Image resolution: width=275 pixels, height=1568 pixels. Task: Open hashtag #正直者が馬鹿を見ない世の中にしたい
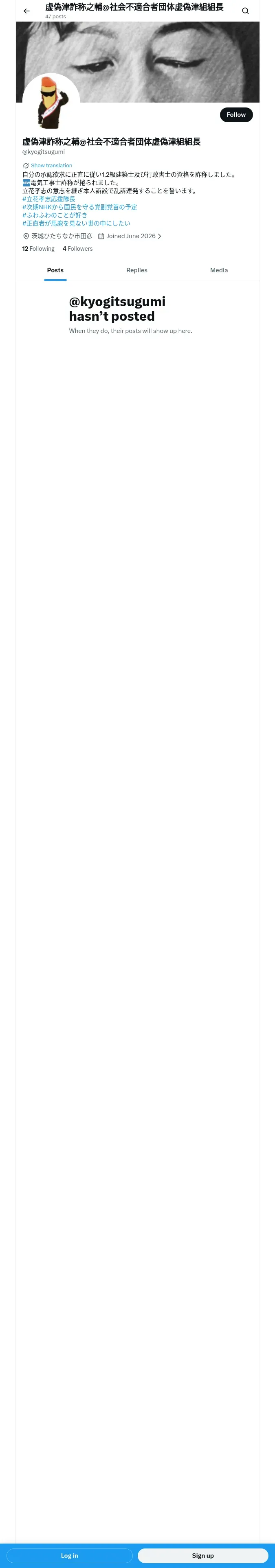(76, 223)
